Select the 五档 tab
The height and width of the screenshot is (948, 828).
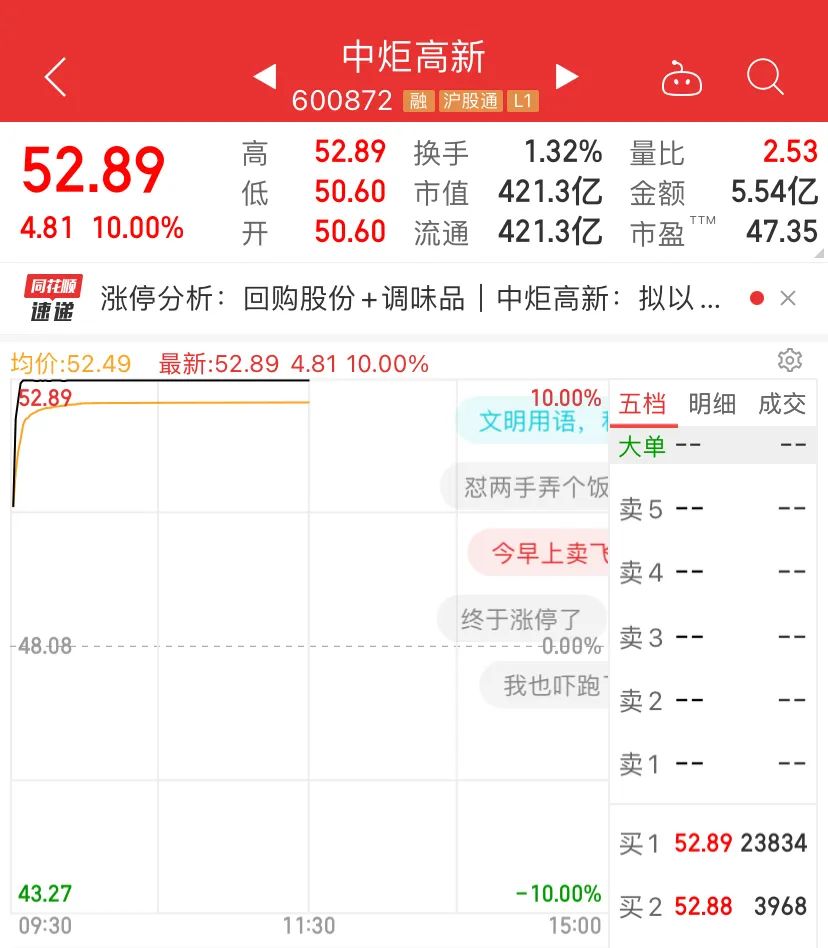[642, 404]
